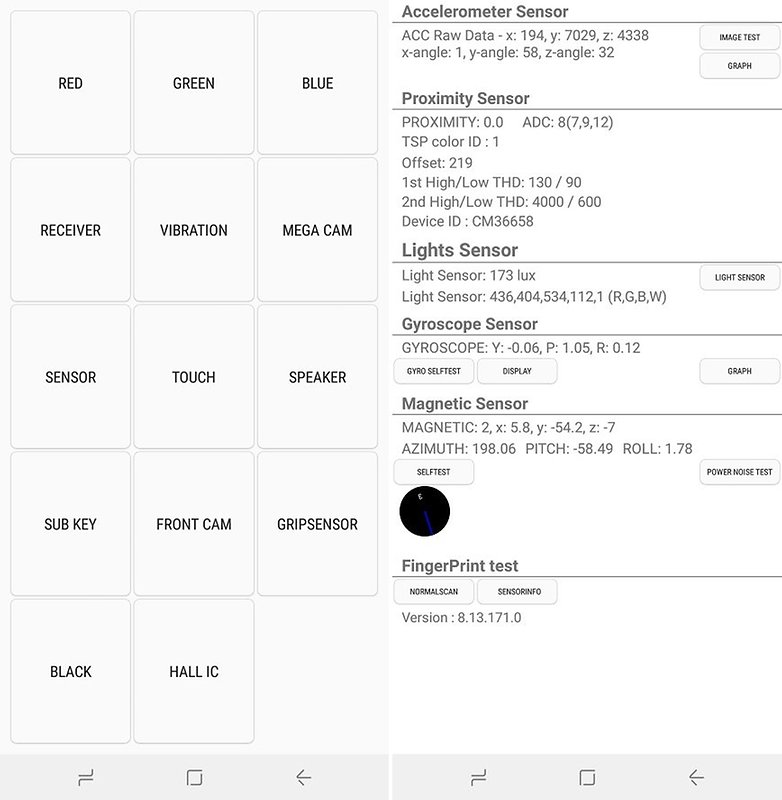
Task: Open SUB KEY test
Action: pos(70,524)
